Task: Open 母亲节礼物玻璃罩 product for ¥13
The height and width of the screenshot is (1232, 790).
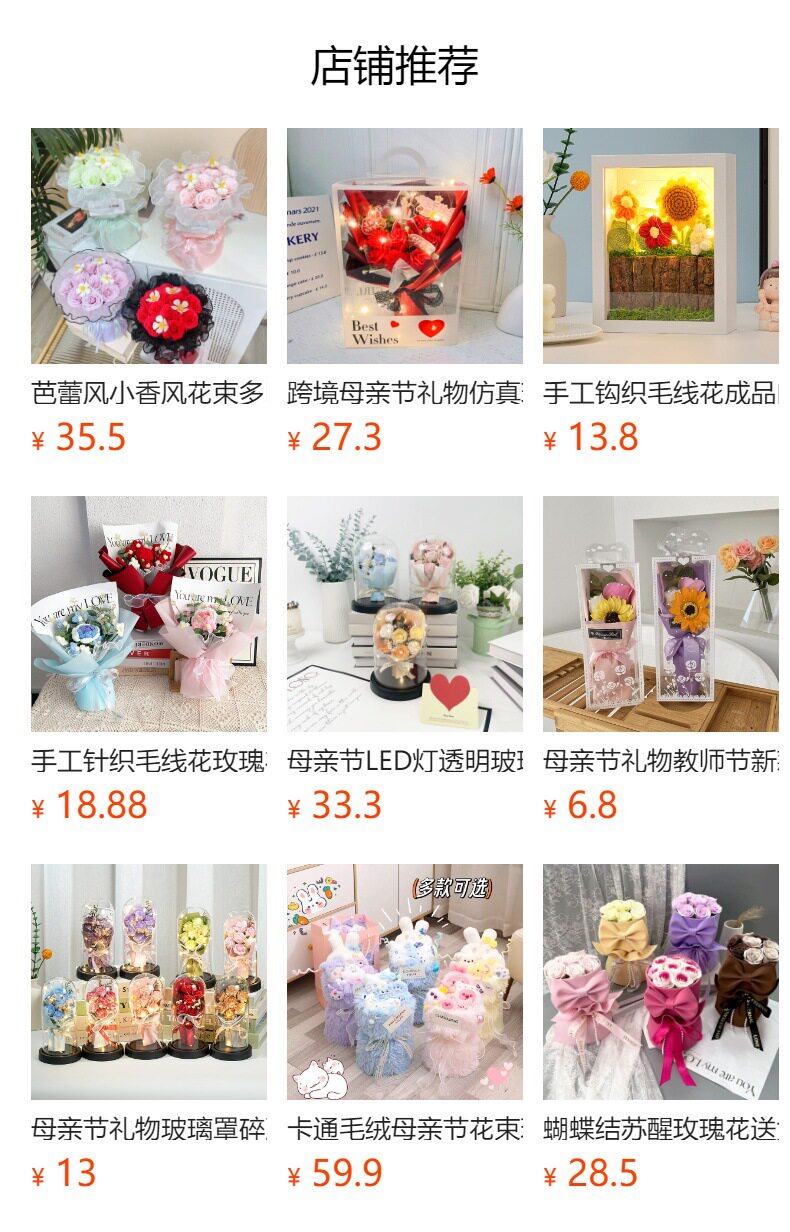Action: pyautogui.click(x=148, y=982)
